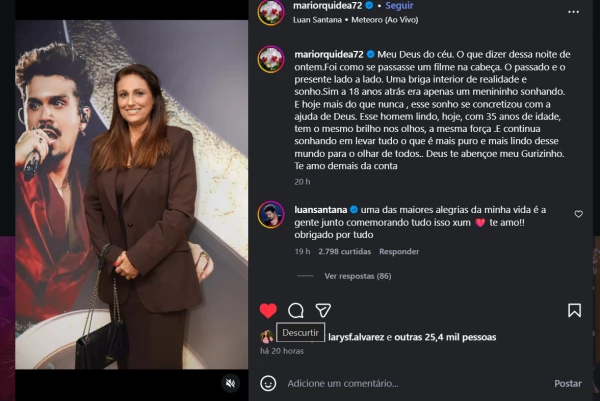Save the post with the bookmark icon
Viewport: 600px width, 401px height.
point(574,310)
